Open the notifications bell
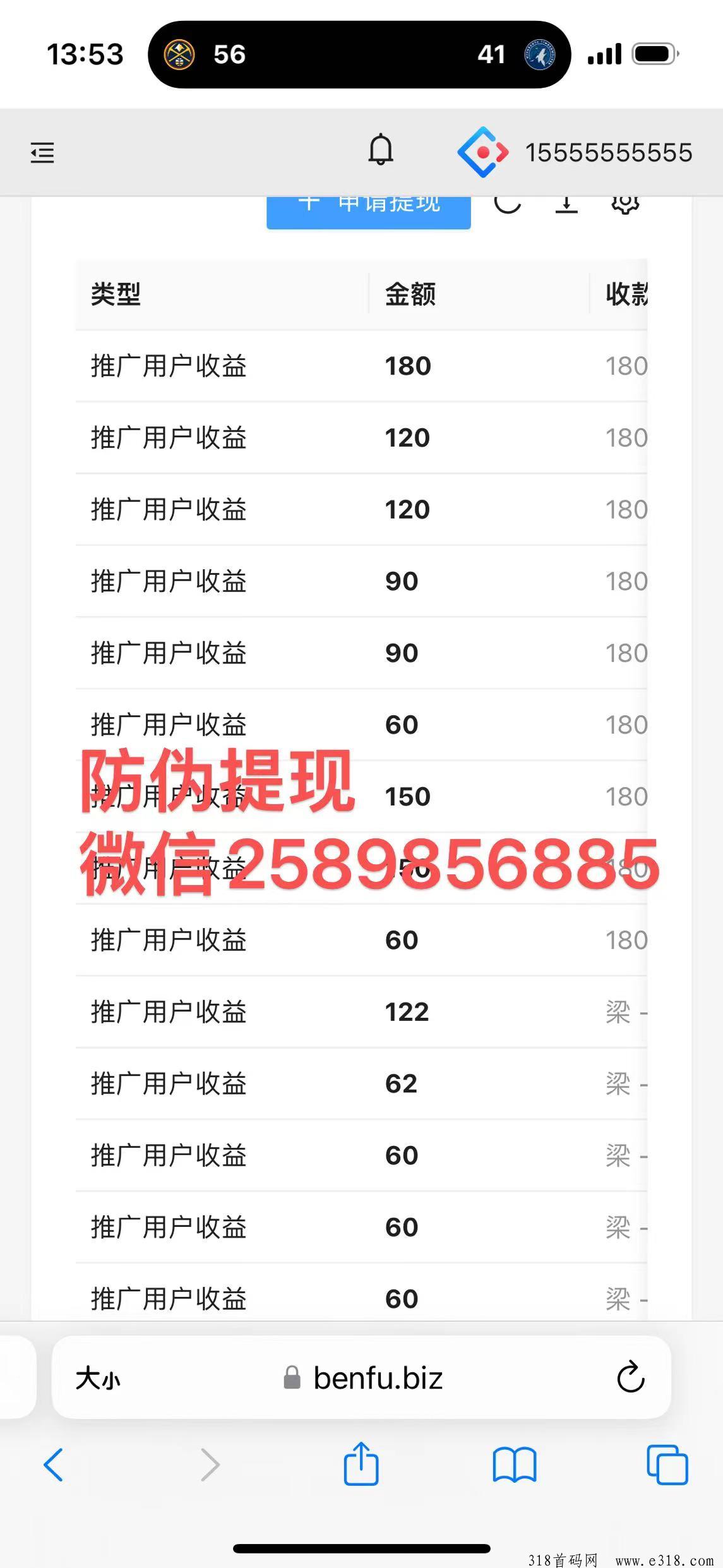This screenshot has height=1568, width=723. 381,151
